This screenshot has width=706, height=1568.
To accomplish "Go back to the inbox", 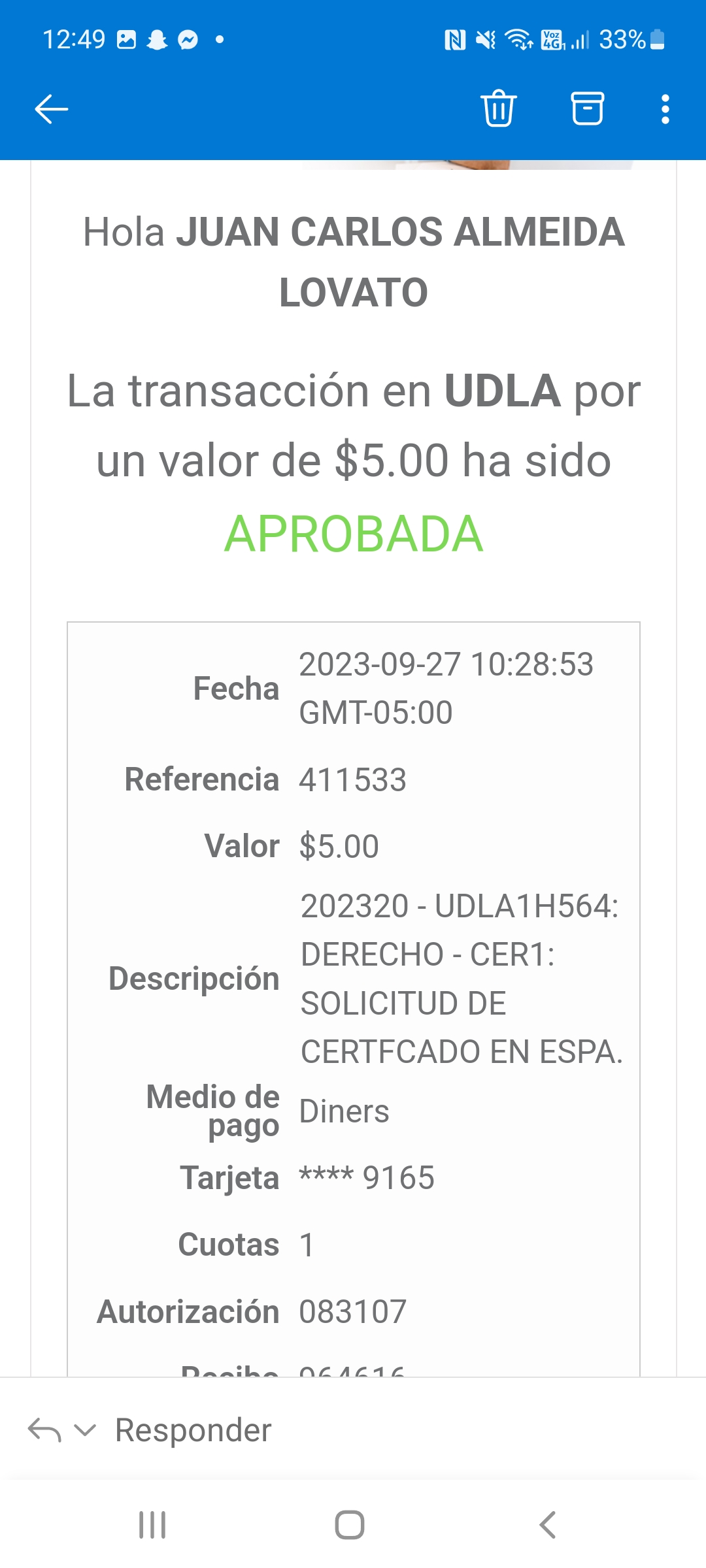I will coord(51,108).
